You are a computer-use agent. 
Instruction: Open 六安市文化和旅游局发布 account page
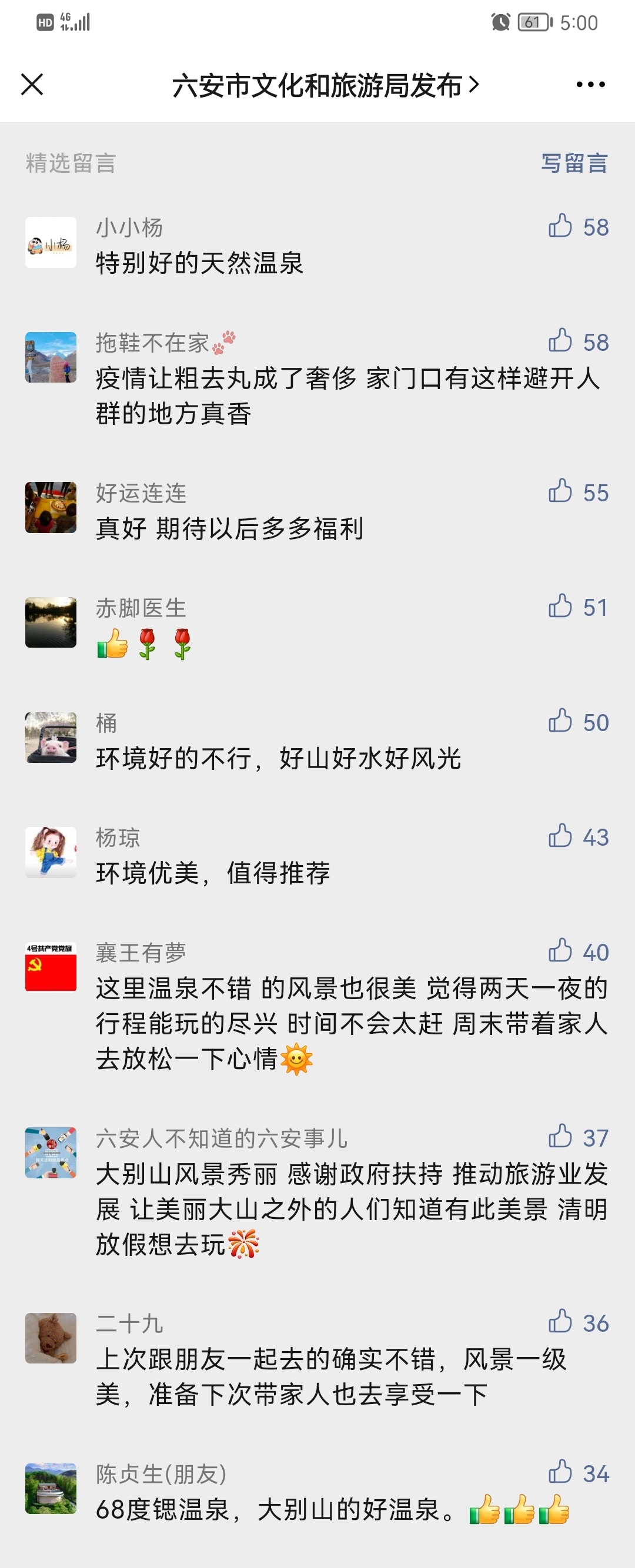tap(325, 85)
